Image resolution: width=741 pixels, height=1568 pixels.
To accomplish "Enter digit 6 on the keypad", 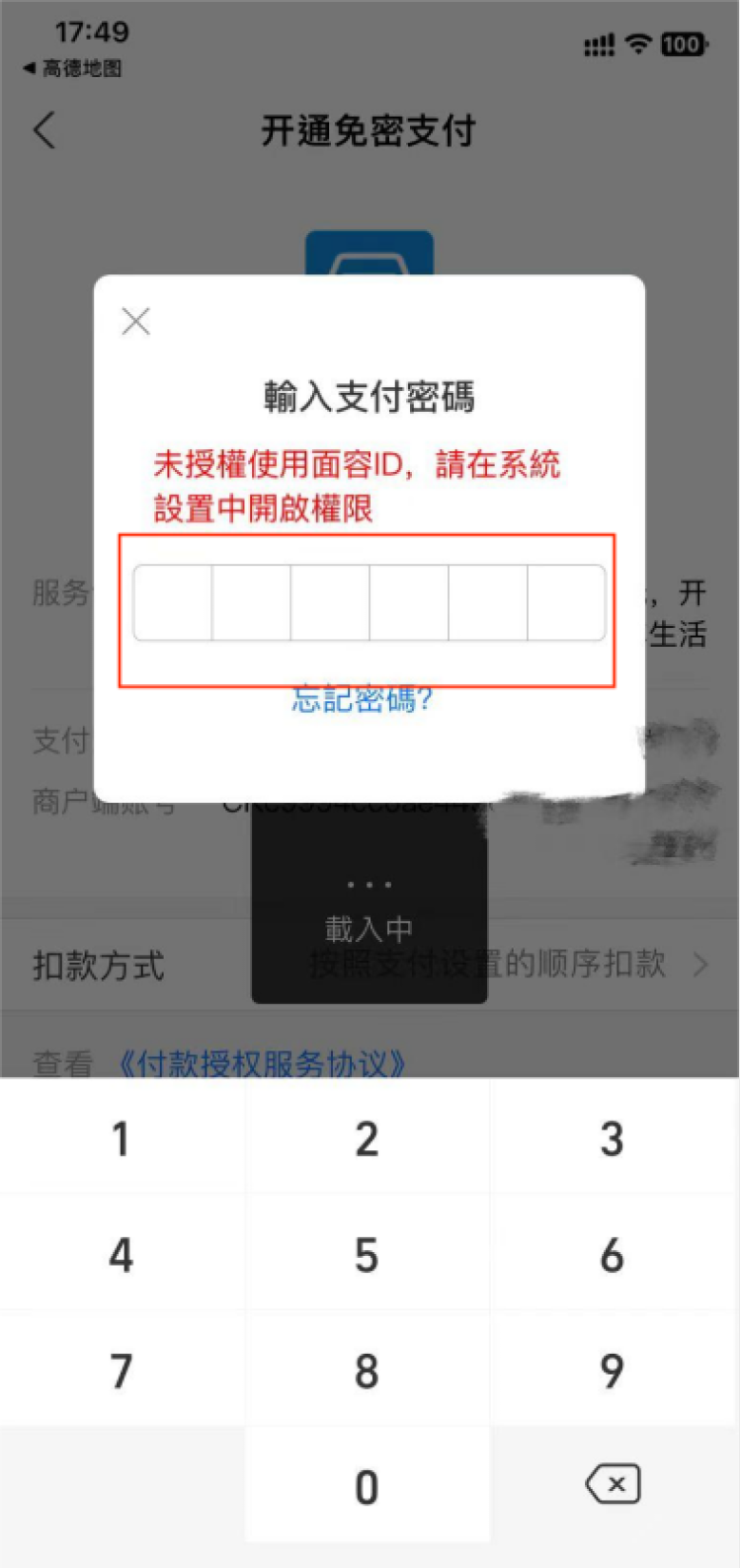I will coord(612,1255).
